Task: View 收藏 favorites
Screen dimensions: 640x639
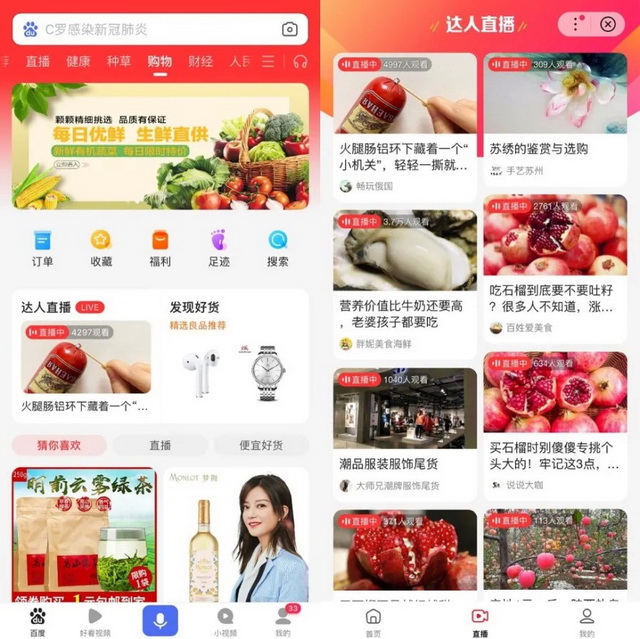Action: click(101, 248)
